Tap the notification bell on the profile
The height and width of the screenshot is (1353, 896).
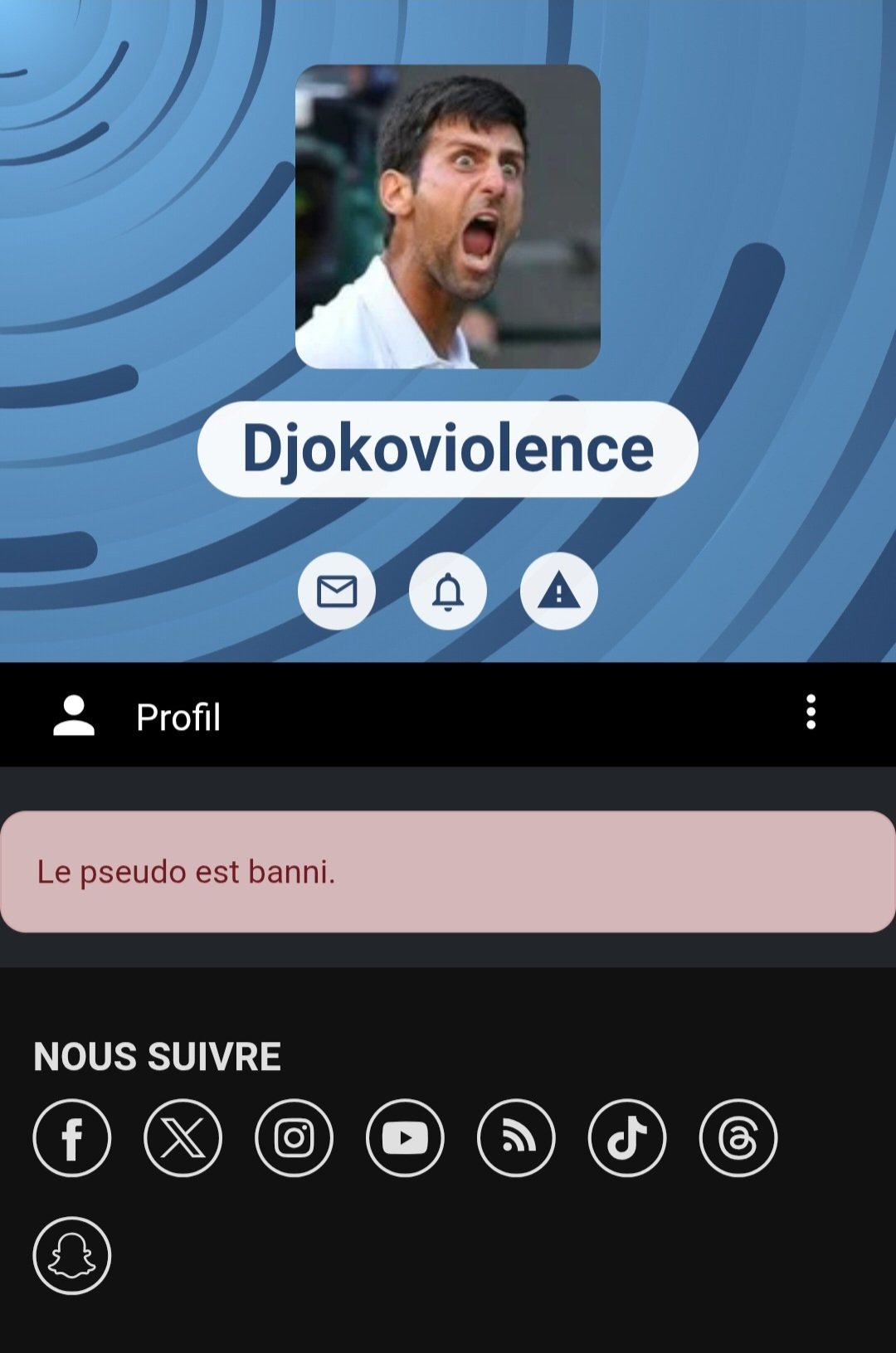pos(448,591)
